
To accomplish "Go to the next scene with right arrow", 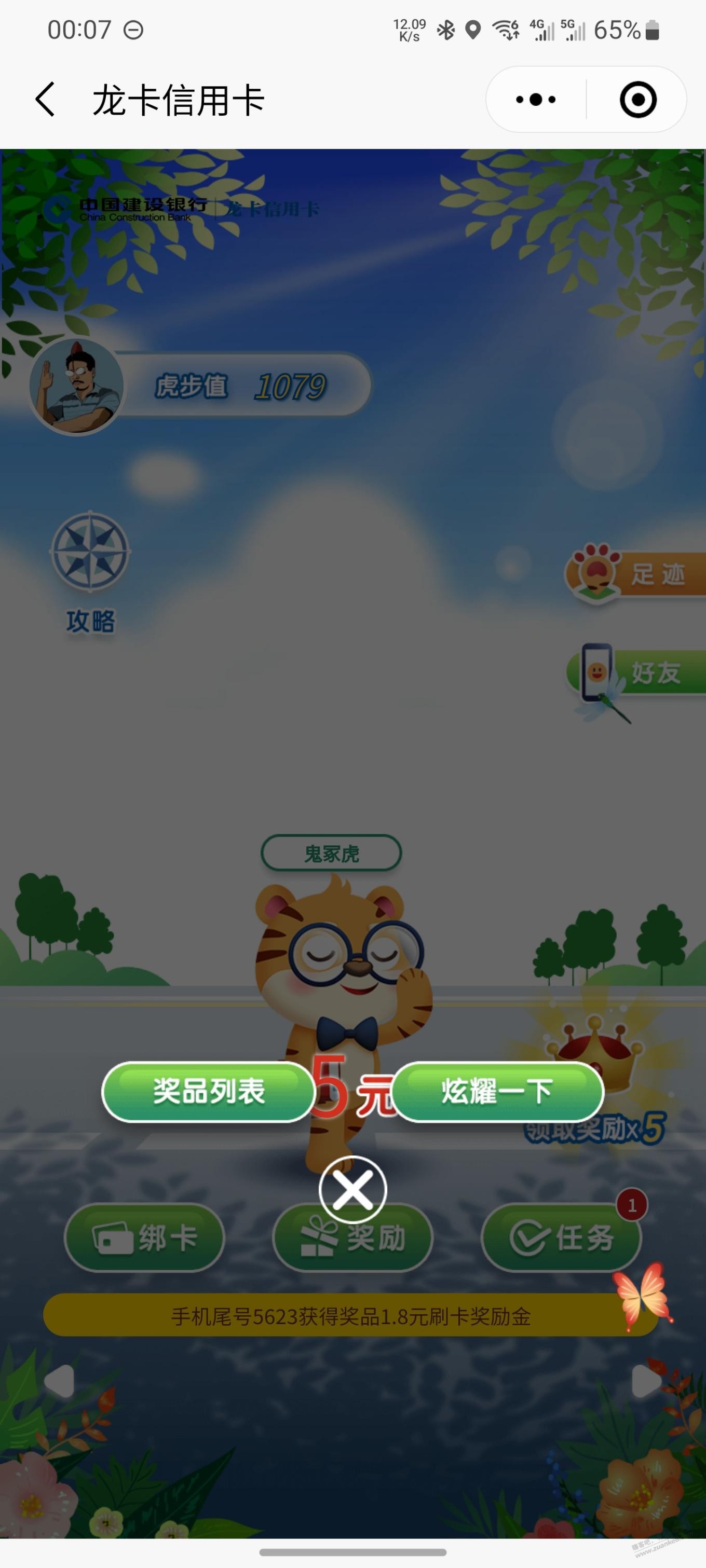I will click(646, 1381).
